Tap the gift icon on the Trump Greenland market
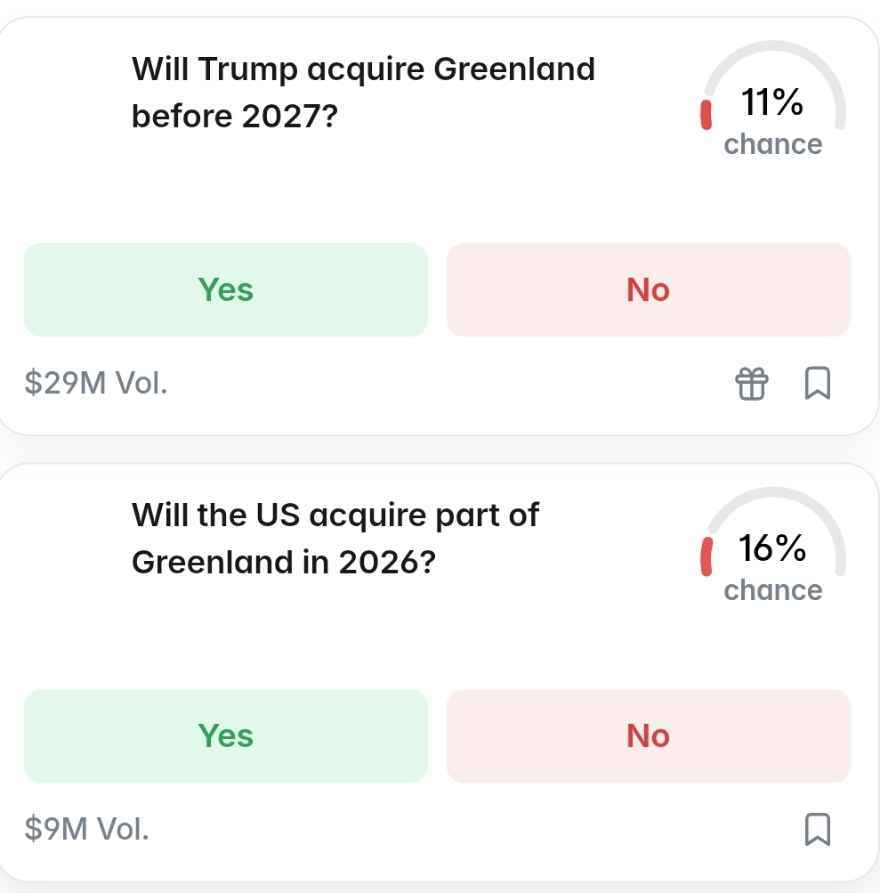880x893 pixels. pyautogui.click(x=752, y=383)
